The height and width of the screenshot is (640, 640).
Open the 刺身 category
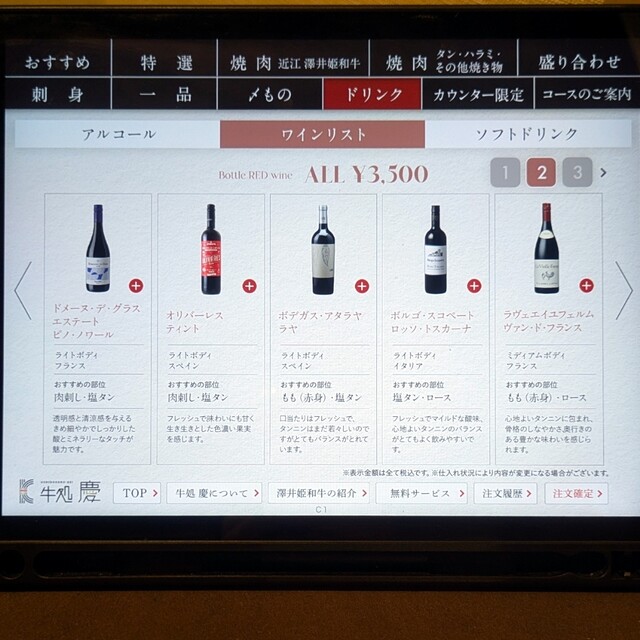57,95
